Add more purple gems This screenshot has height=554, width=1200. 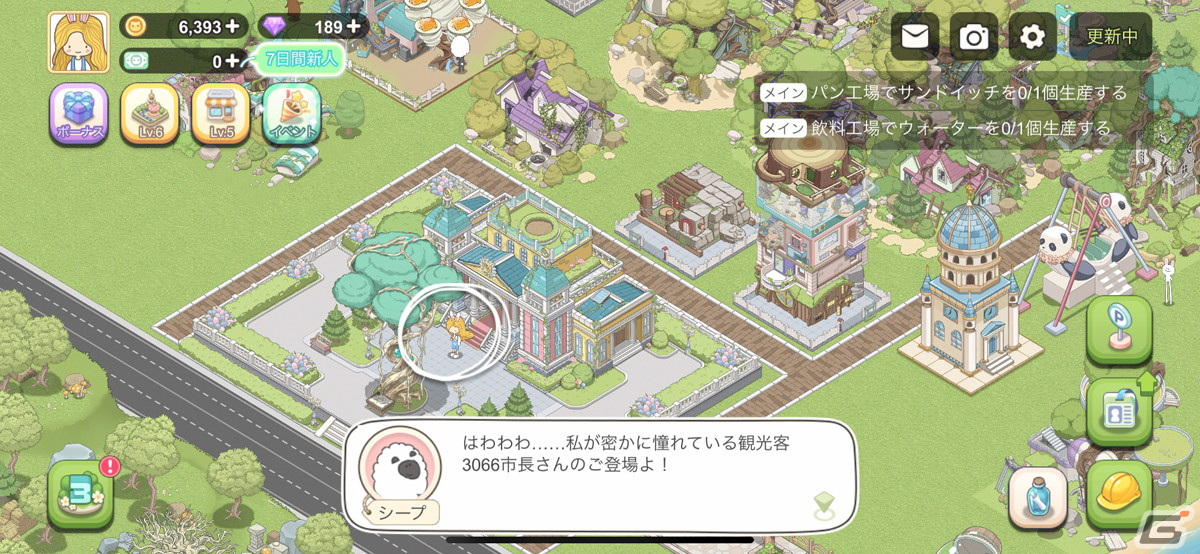pos(353,27)
